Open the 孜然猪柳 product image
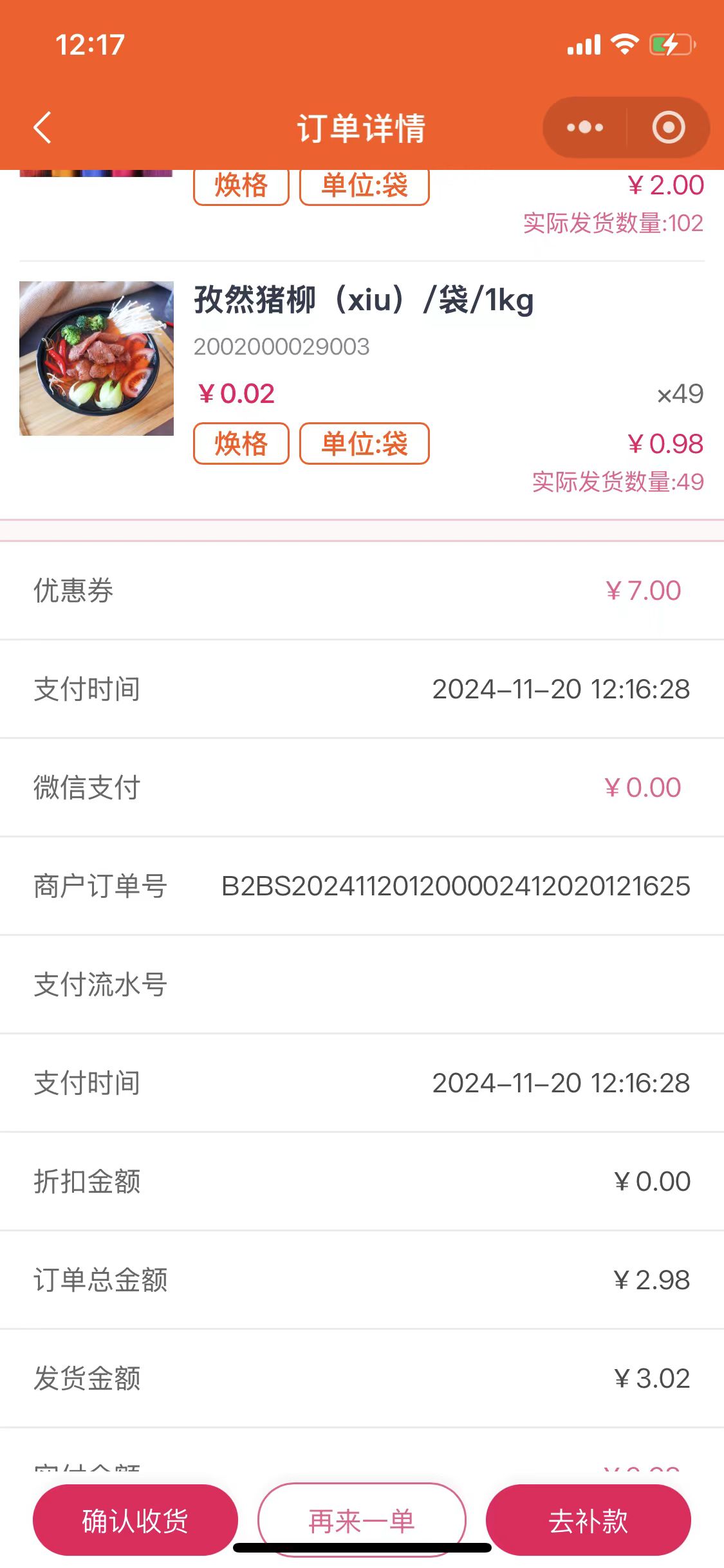Image resolution: width=724 pixels, height=1568 pixels. [x=97, y=359]
